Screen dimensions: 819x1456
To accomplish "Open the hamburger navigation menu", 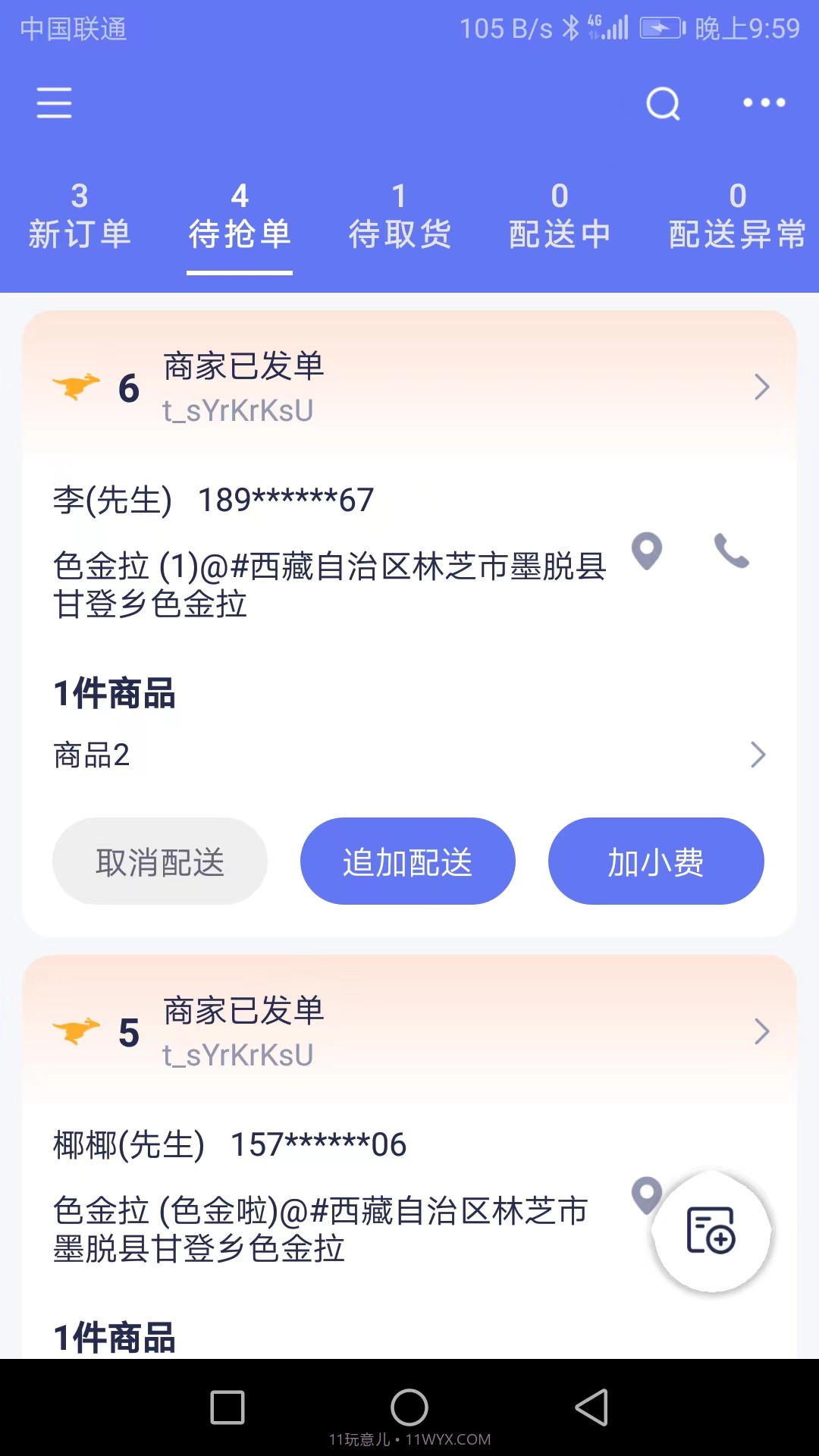I will pyautogui.click(x=53, y=102).
